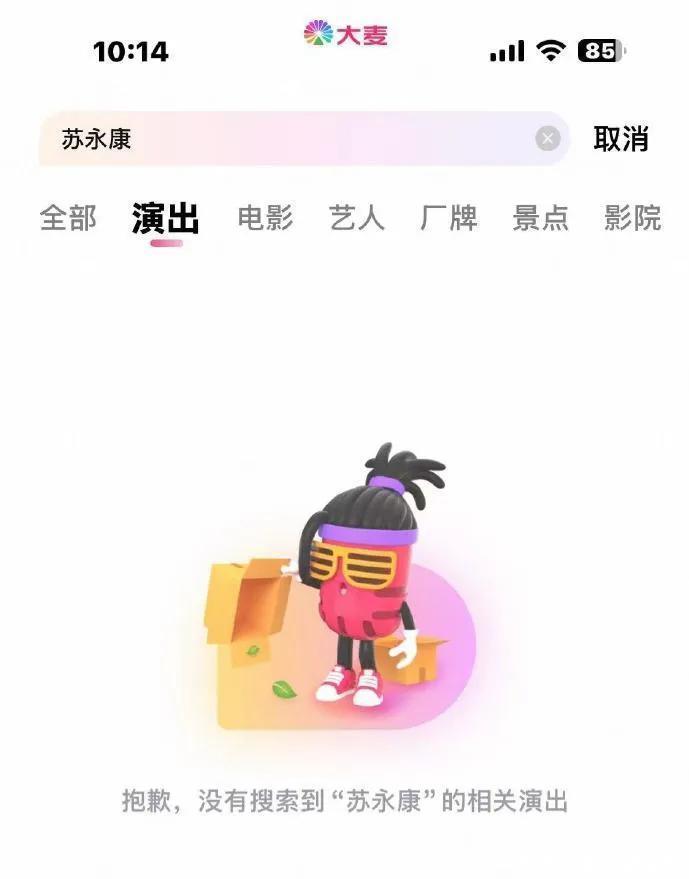The image size is (689, 879).
Task: Open the 艺人 tab
Action: pos(357,217)
